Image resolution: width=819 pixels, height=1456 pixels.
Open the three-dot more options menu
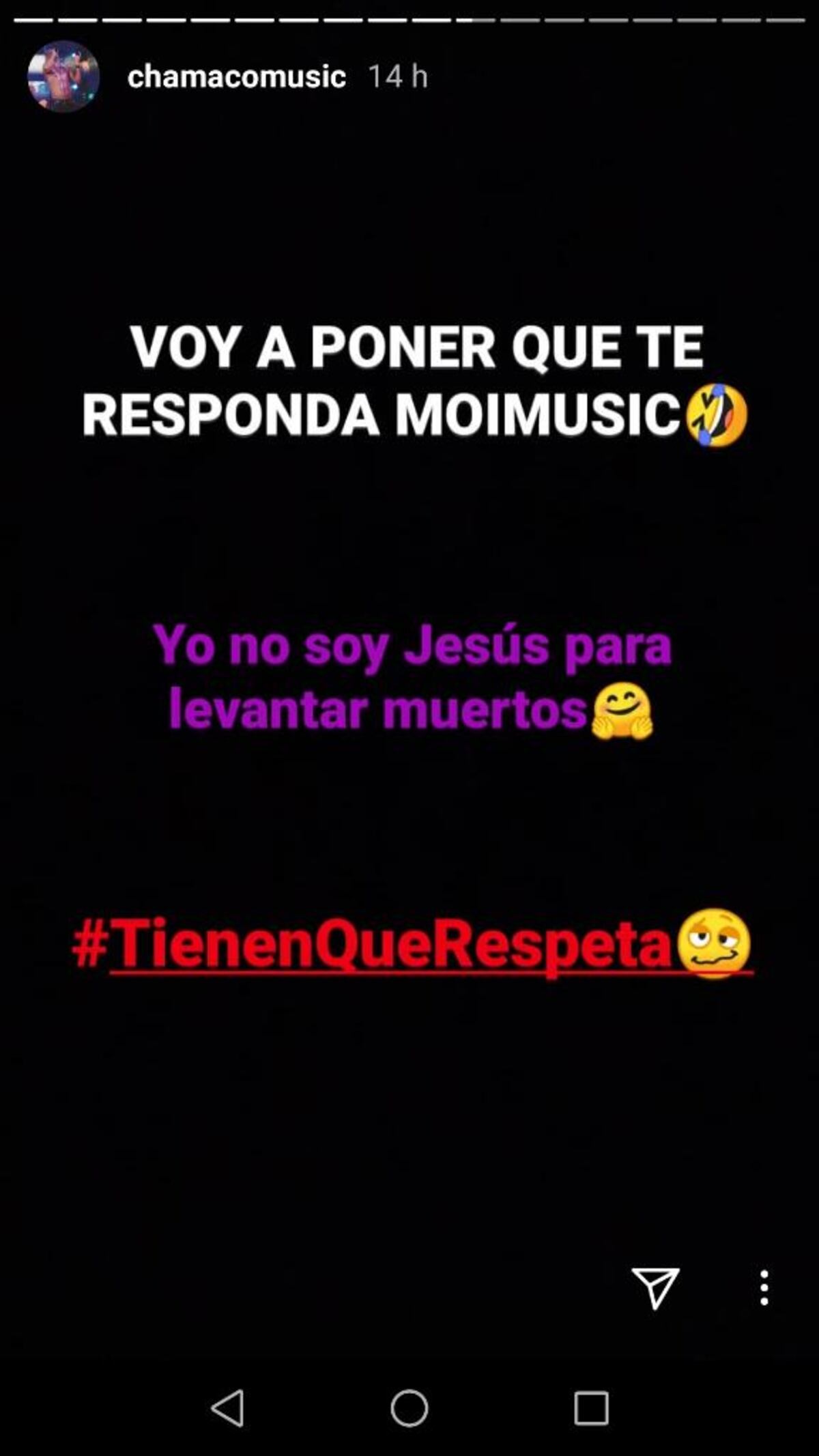click(764, 1288)
